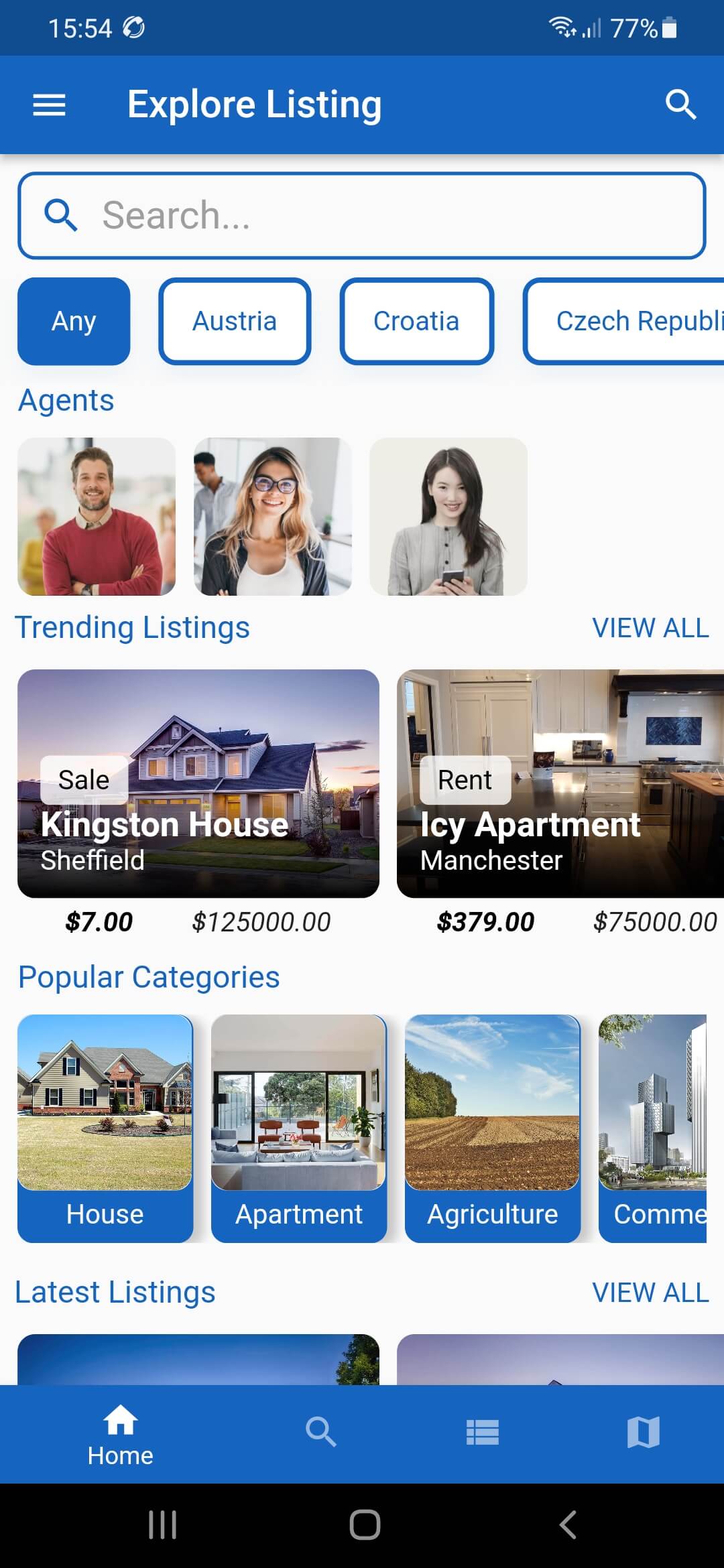Open the listings view from the bottom navigation
724x1568 pixels.
click(483, 1432)
